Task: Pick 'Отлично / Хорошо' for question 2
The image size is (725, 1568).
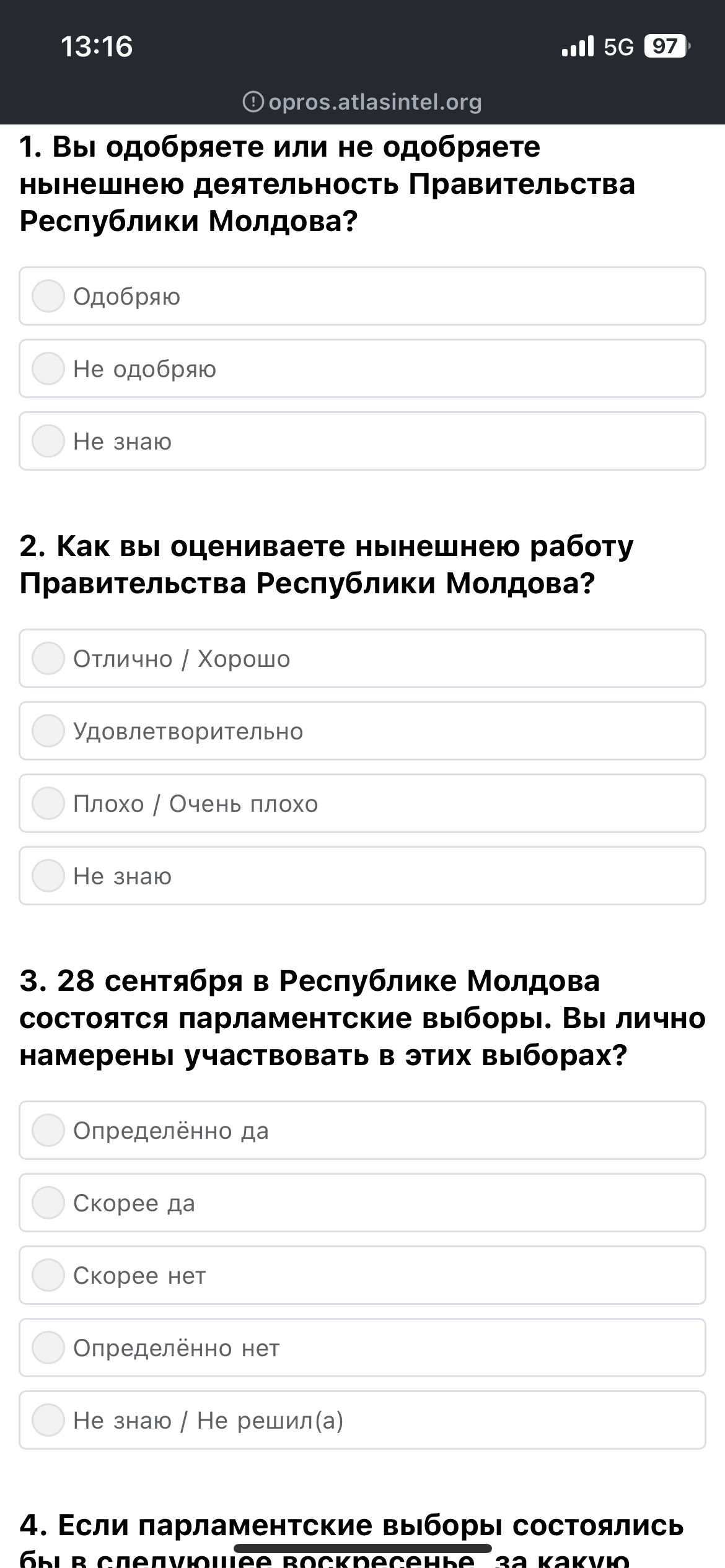Action: tap(362, 658)
